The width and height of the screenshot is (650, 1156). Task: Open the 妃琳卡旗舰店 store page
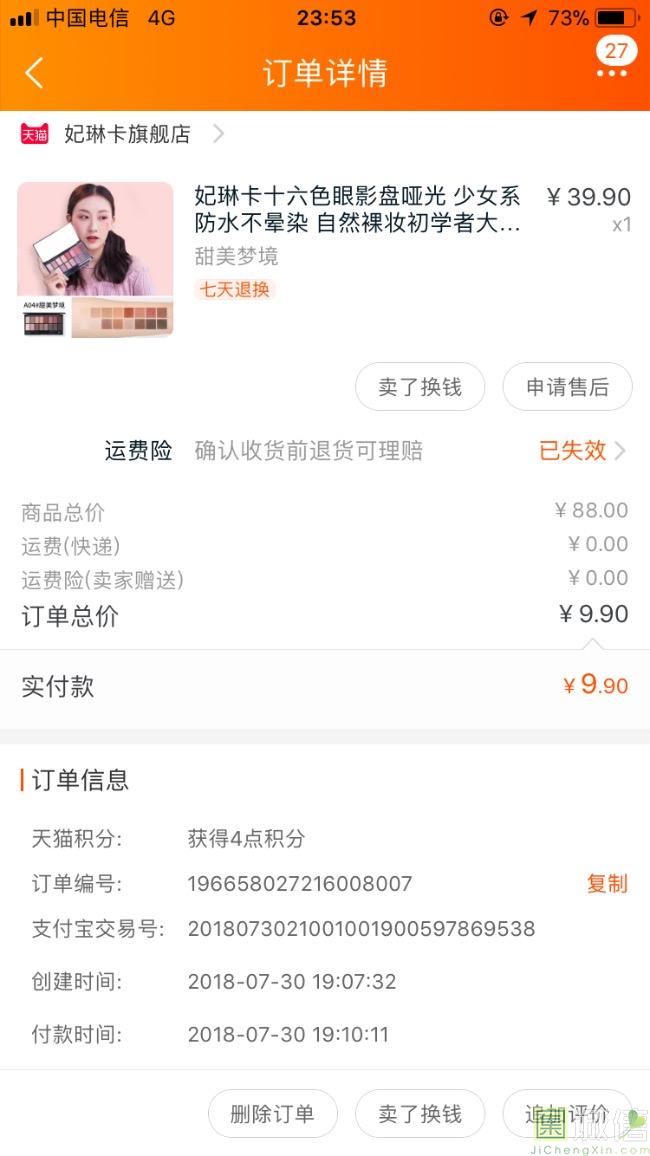tap(127, 134)
